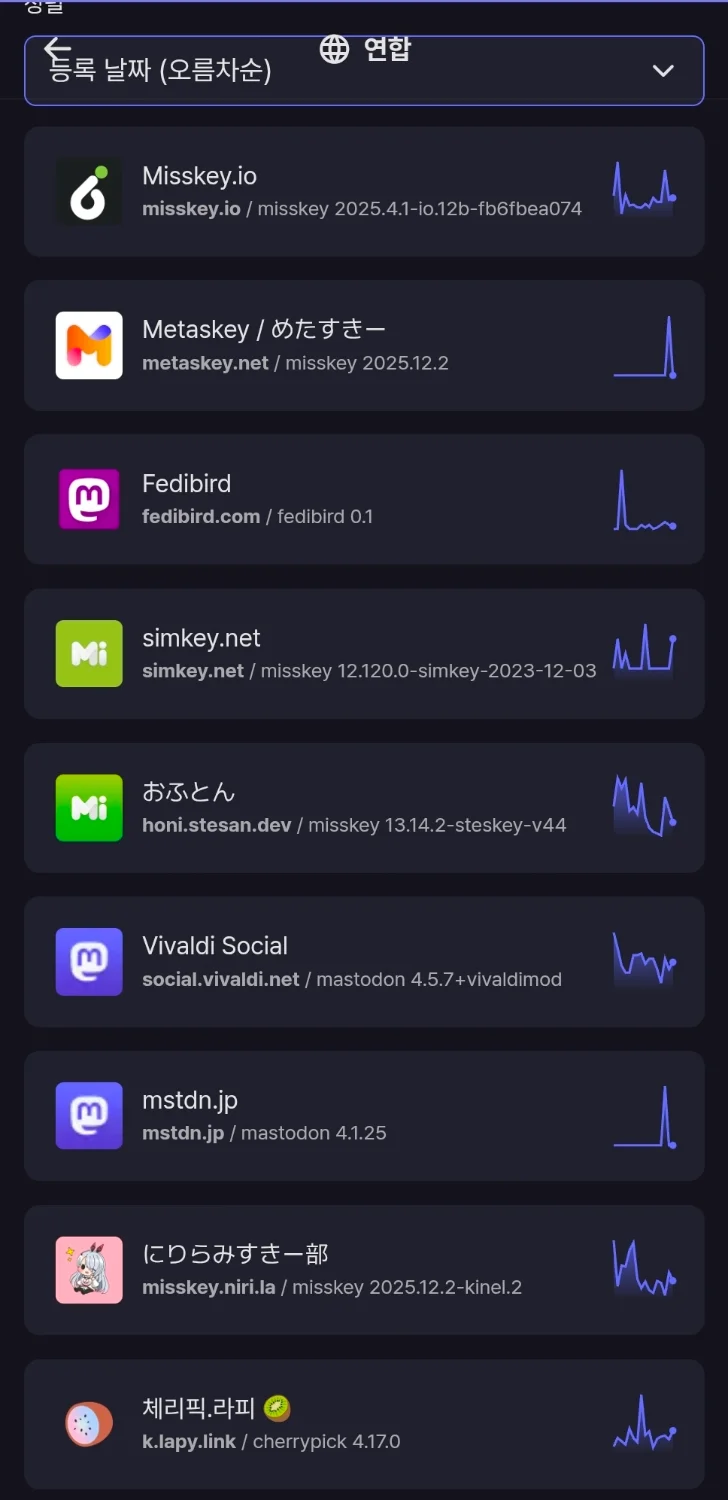Screen dimensions: 728x1500
Task: Open the Metaskey instance card
Action: (364, 346)
